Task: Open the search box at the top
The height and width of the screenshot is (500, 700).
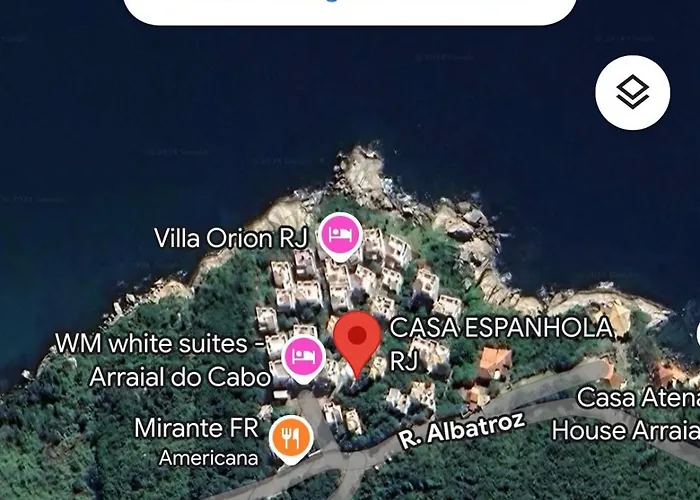Action: coord(349,10)
